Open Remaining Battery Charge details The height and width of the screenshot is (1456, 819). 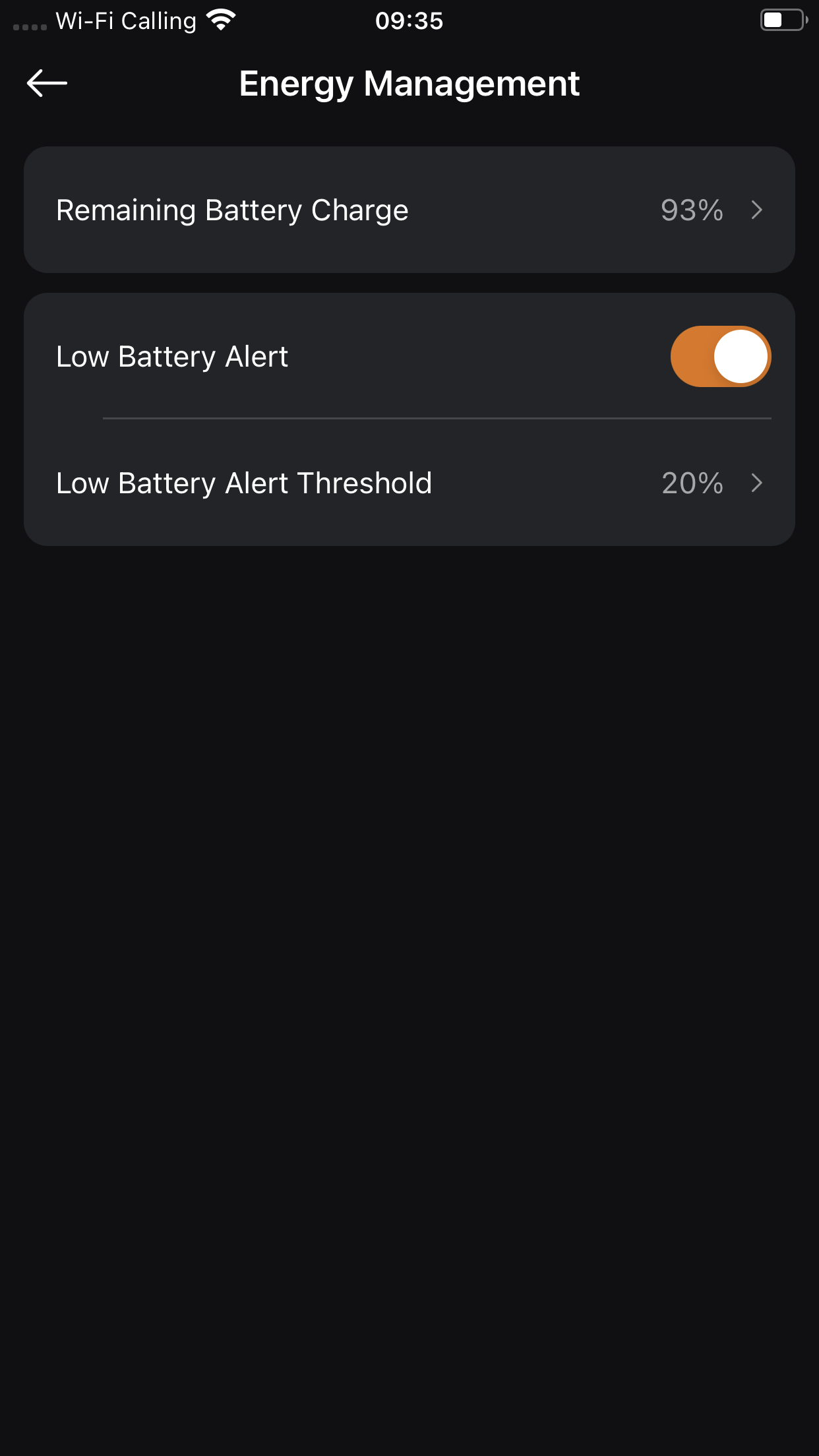pos(409,210)
